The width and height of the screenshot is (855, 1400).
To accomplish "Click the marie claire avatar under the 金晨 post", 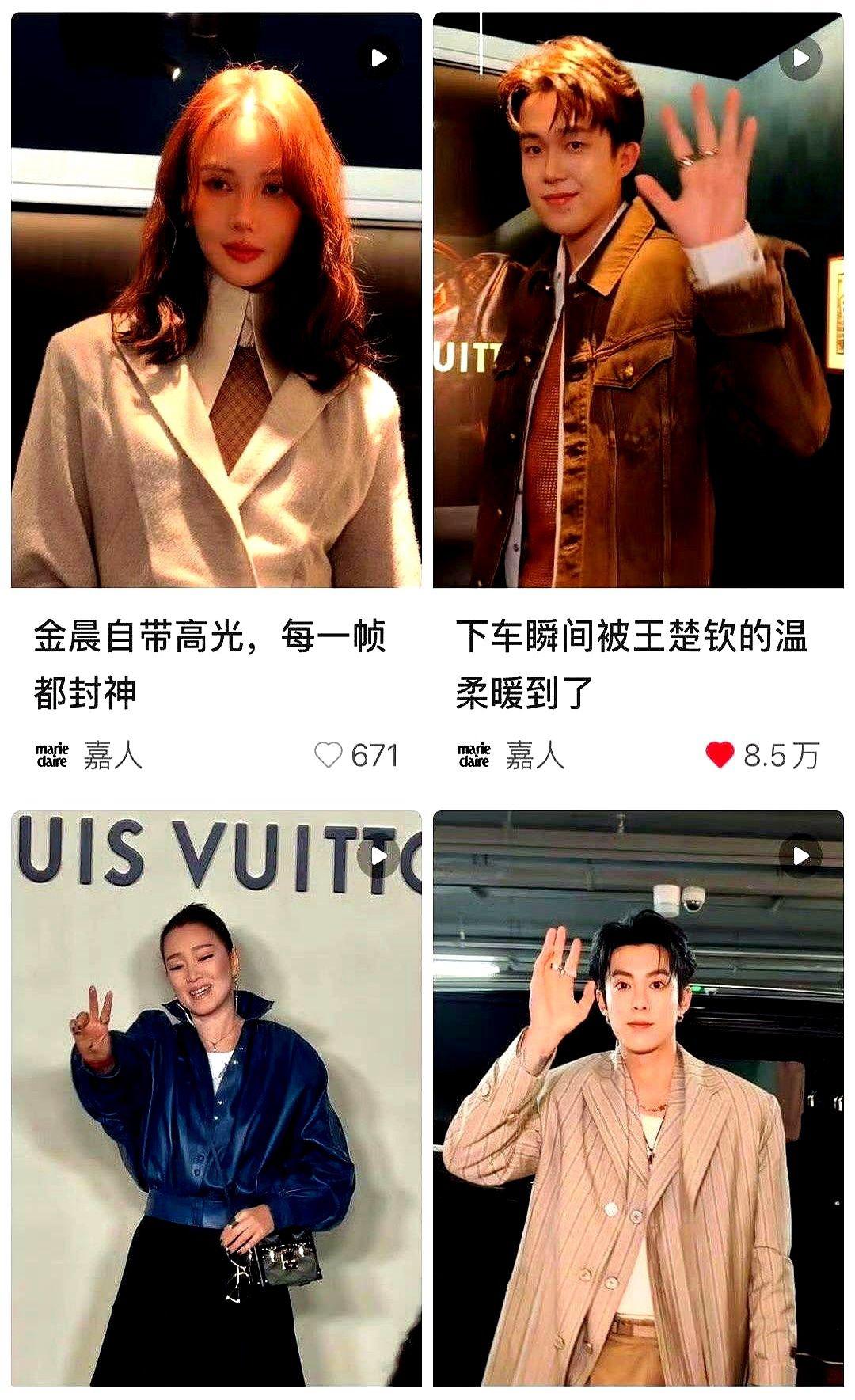I will pyautogui.click(x=51, y=753).
